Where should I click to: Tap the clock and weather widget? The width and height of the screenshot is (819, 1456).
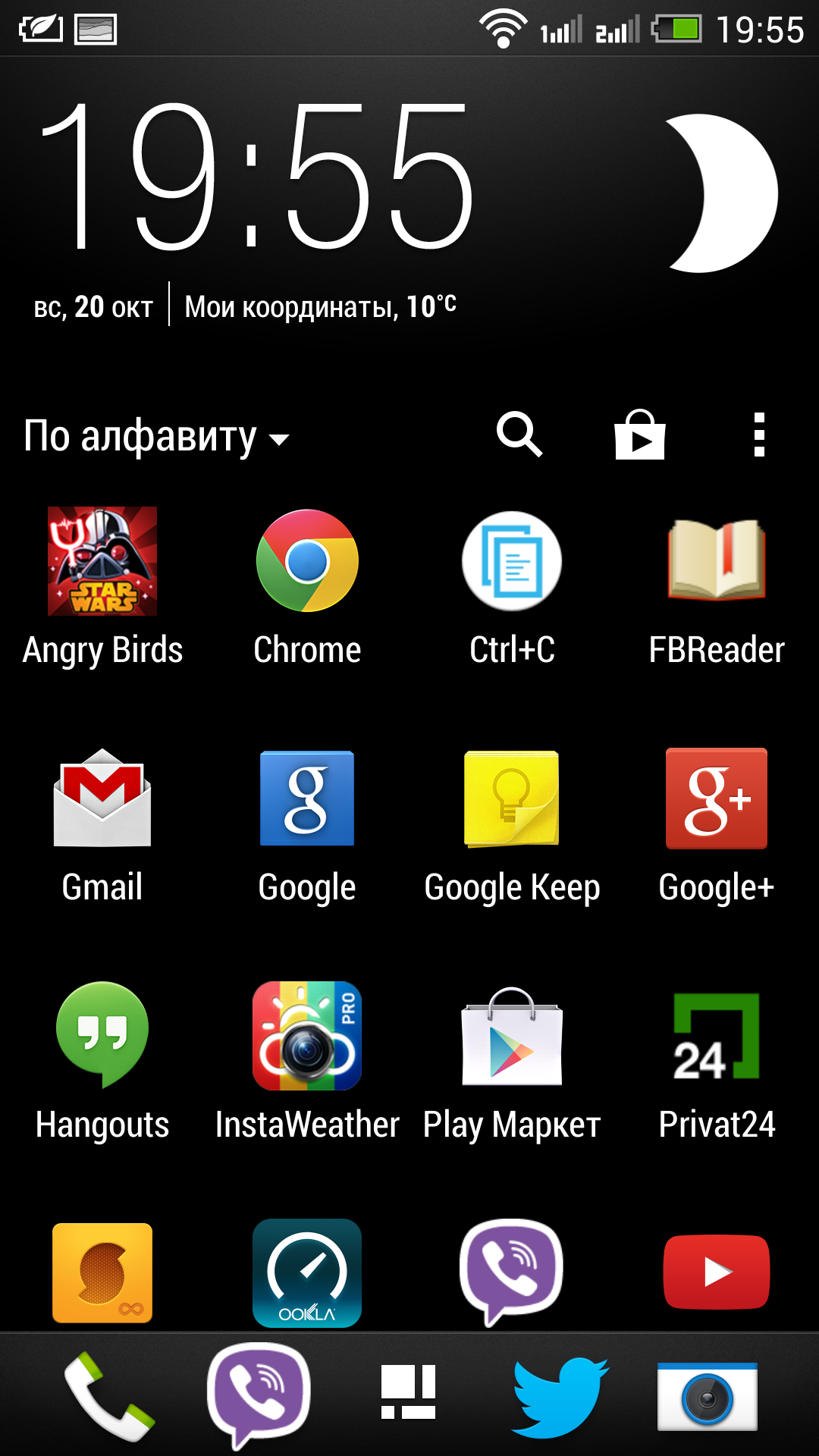tap(409, 212)
